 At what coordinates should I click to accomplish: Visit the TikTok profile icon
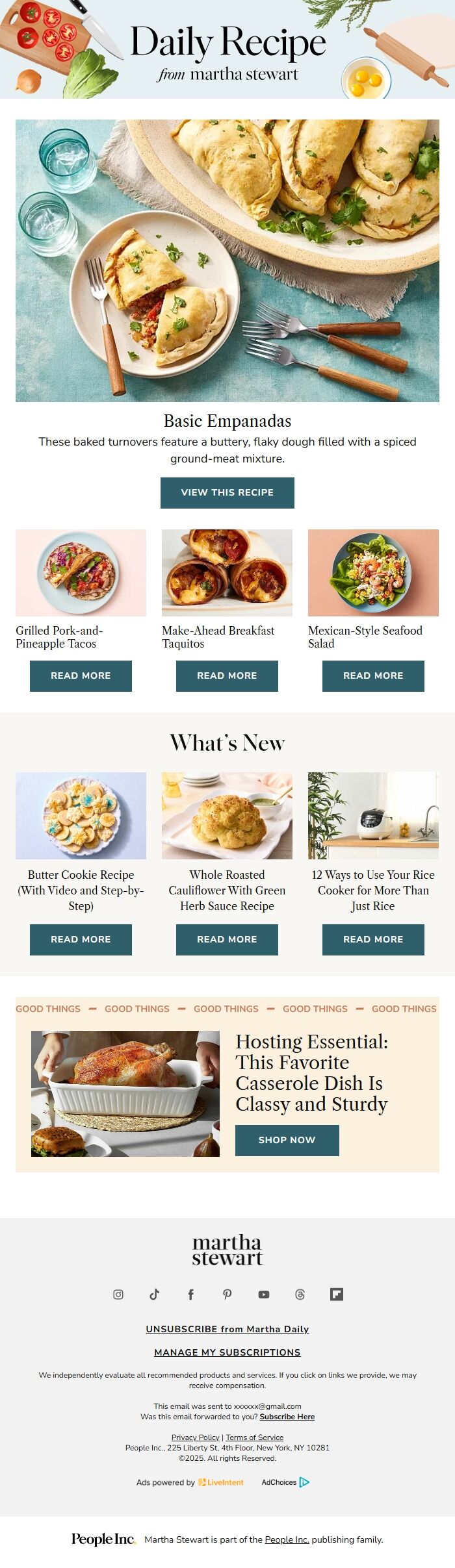(154, 1295)
